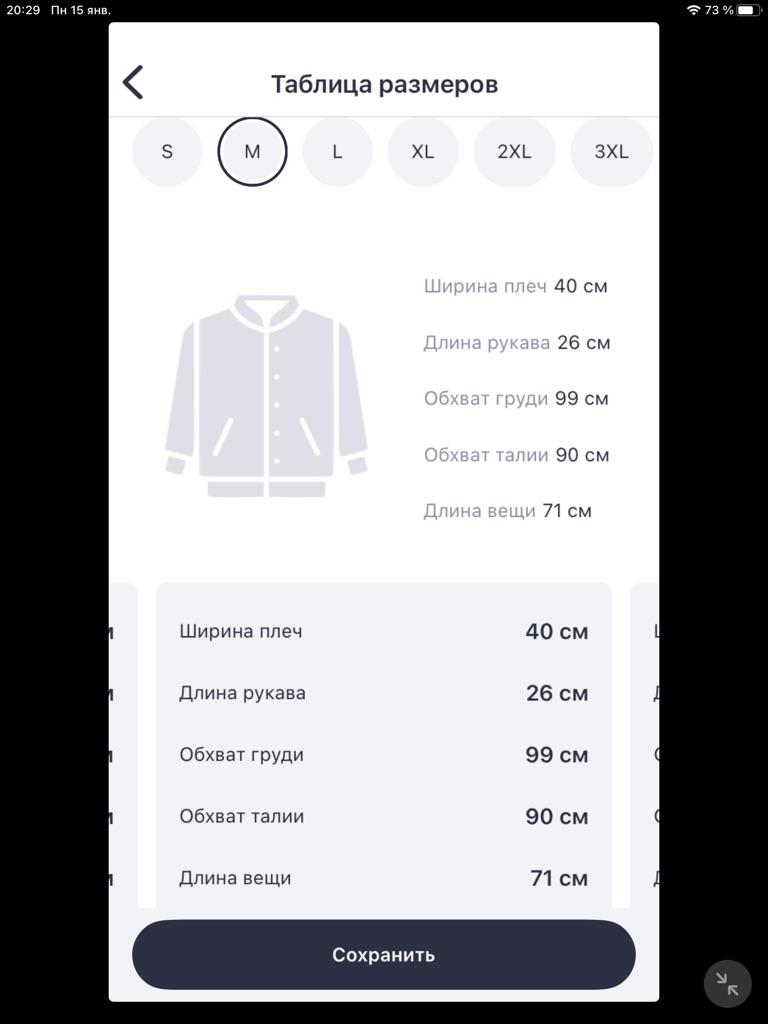Choose the L size chip
This screenshot has width=768, height=1024.
pos(337,152)
